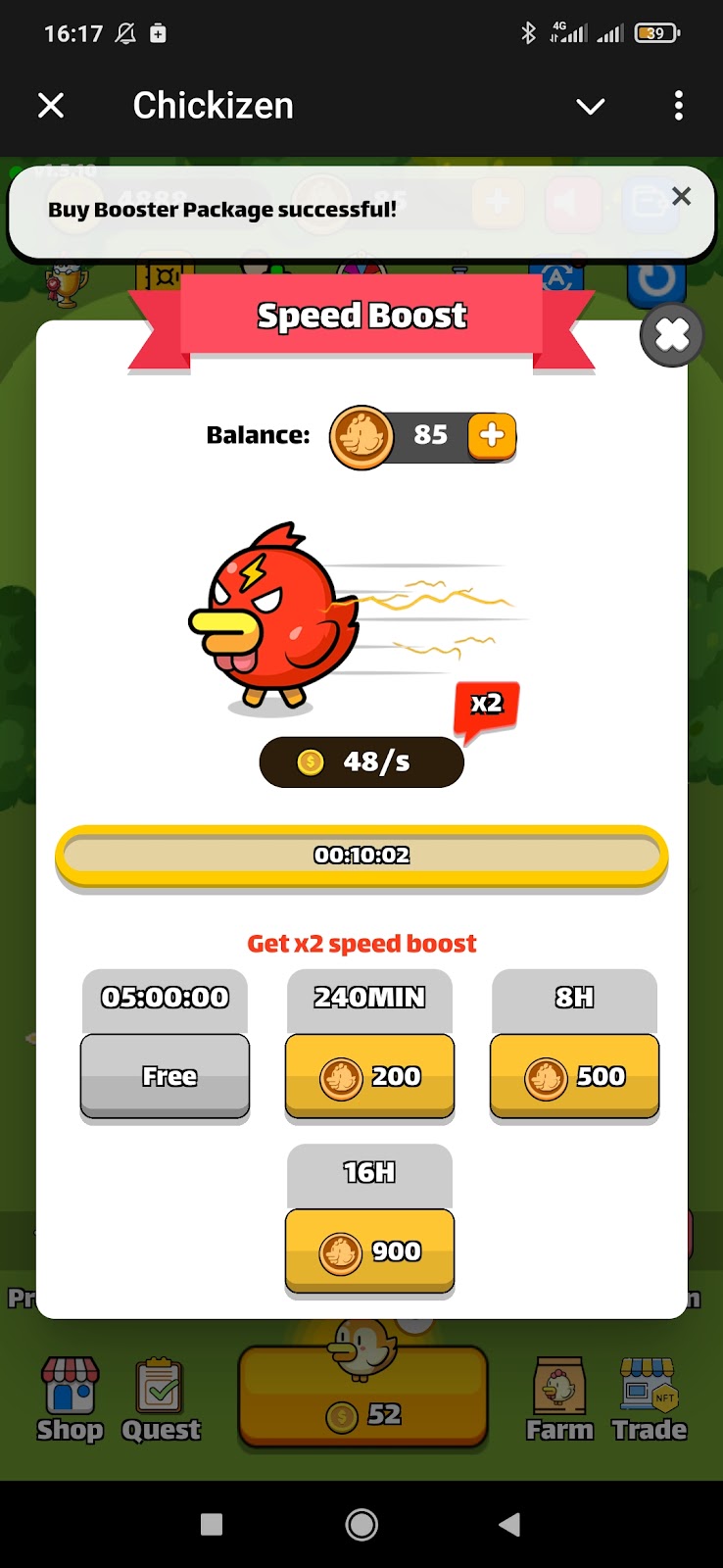This screenshot has width=723, height=1568.
Task: Close the Chickizen mini app
Action: click(51, 106)
